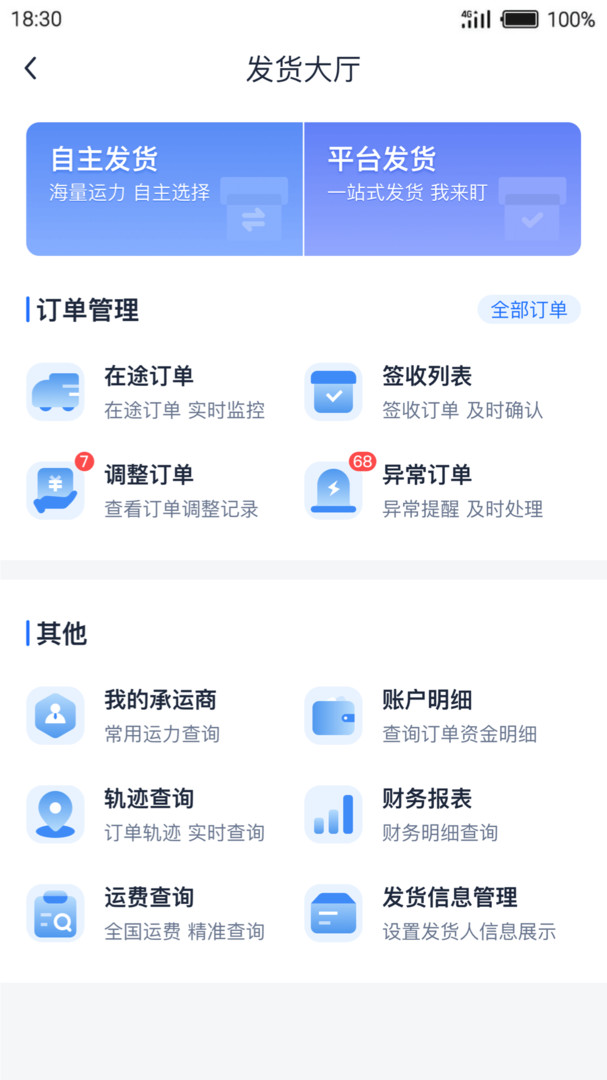Go back from 发货大厅
This screenshot has width=607, height=1080.
click(31, 68)
